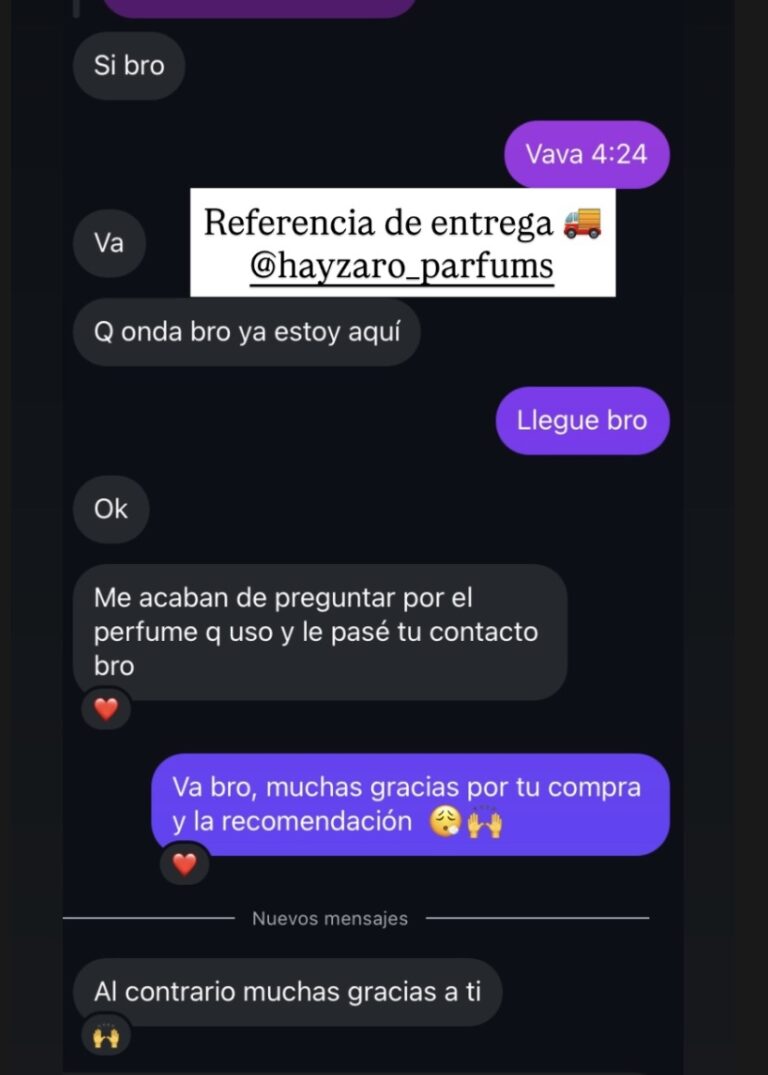
Task: Toggle a reaction on the 'Ok' message
Action: 111,509
